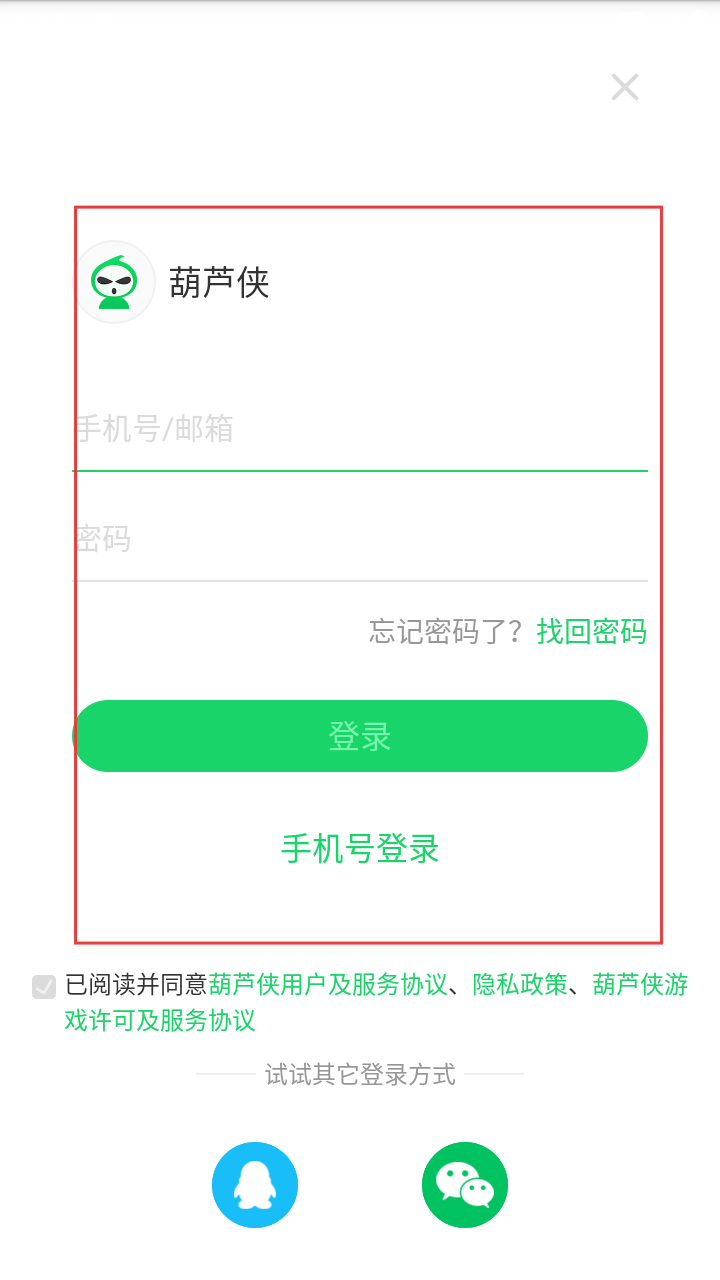
Task: Log in with WeChat
Action: [x=465, y=1185]
